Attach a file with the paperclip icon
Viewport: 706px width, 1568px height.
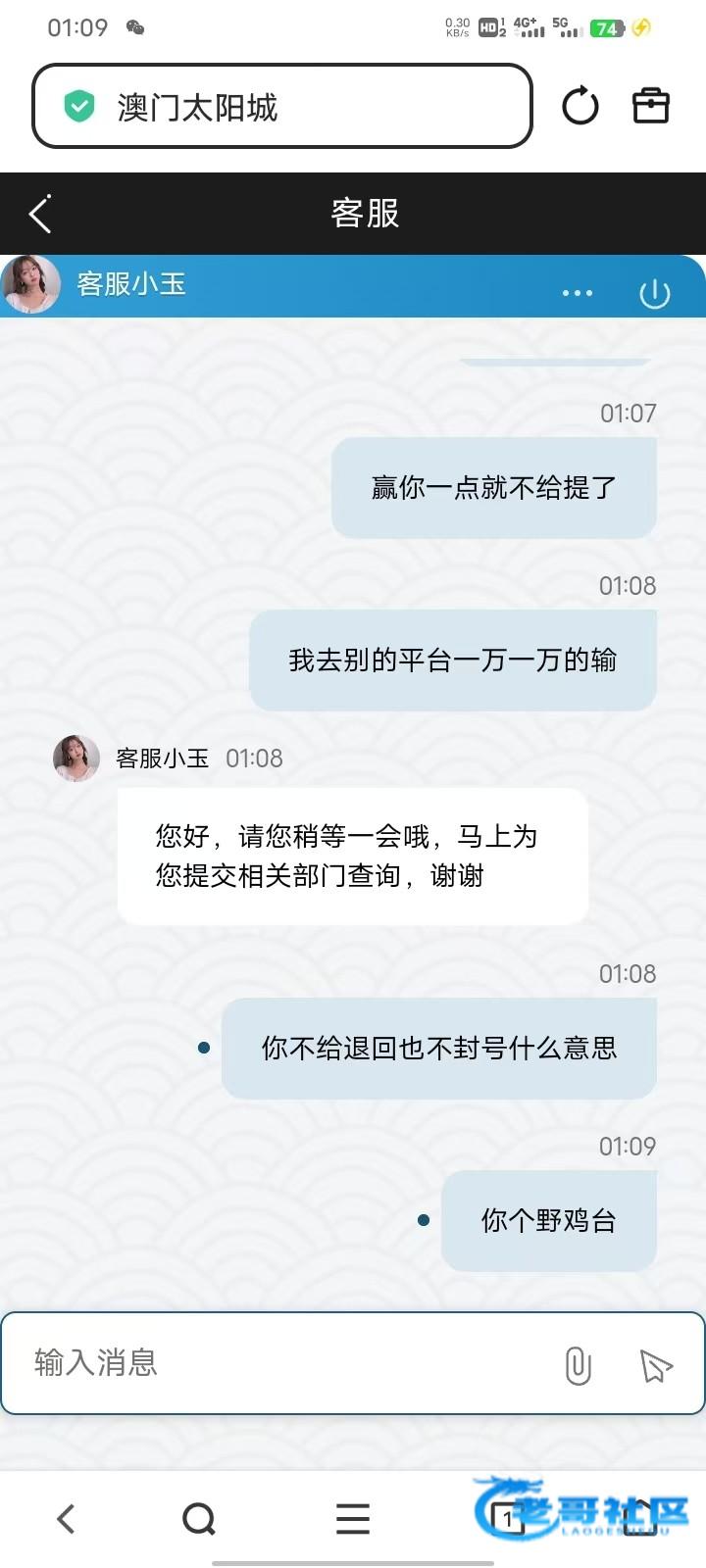point(579,1364)
